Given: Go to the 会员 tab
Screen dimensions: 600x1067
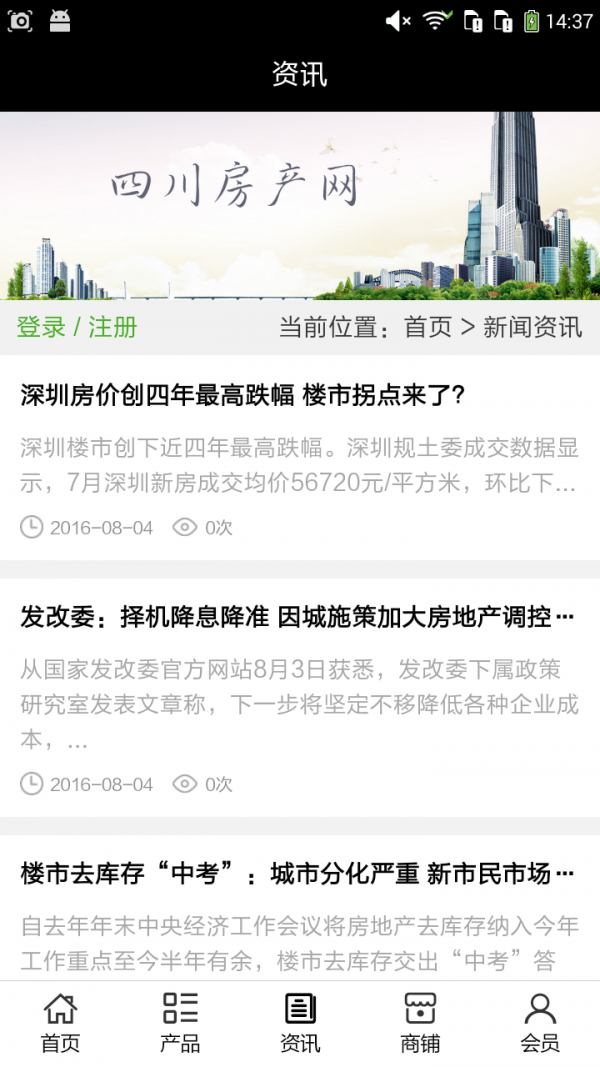Looking at the screenshot, I should pyautogui.click(x=540, y=1023).
